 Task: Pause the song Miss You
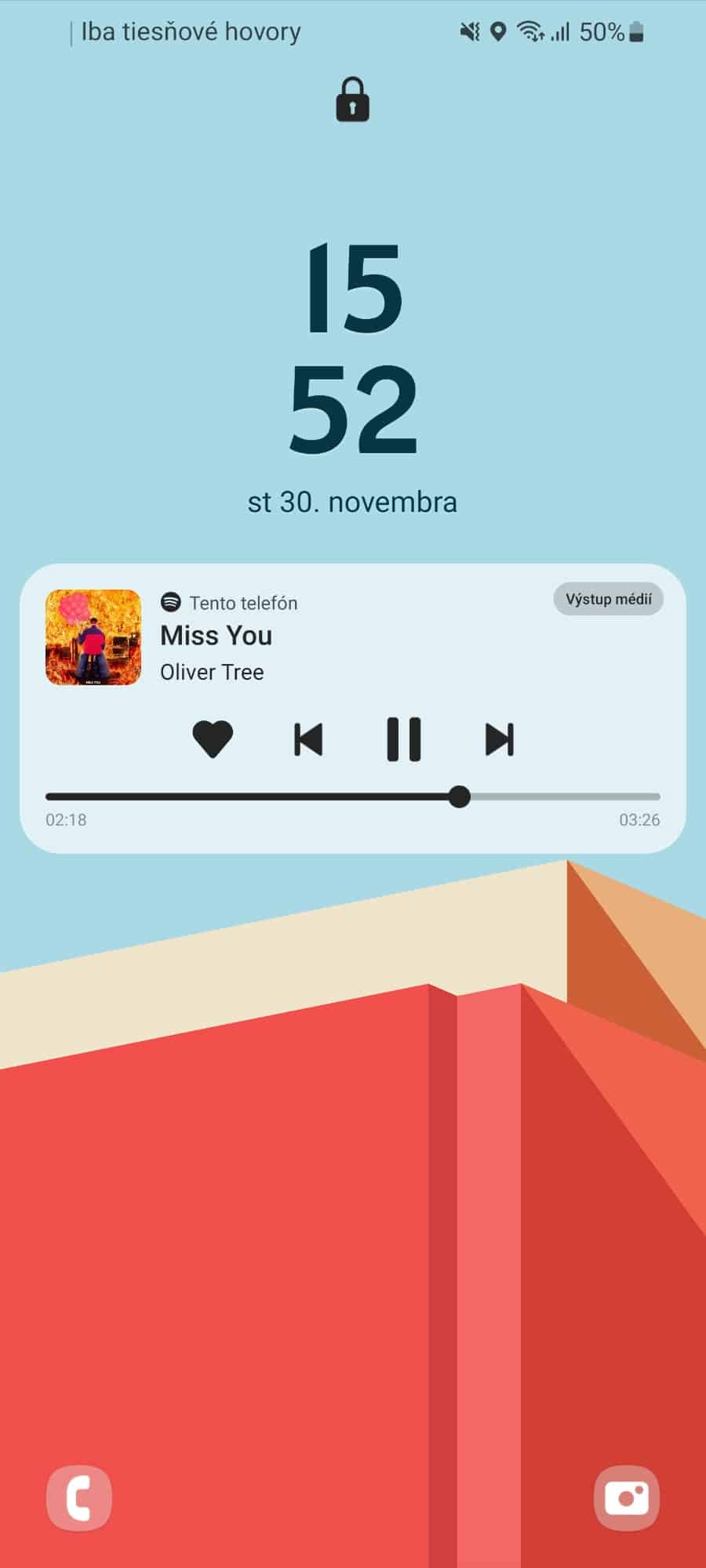pyautogui.click(x=403, y=739)
